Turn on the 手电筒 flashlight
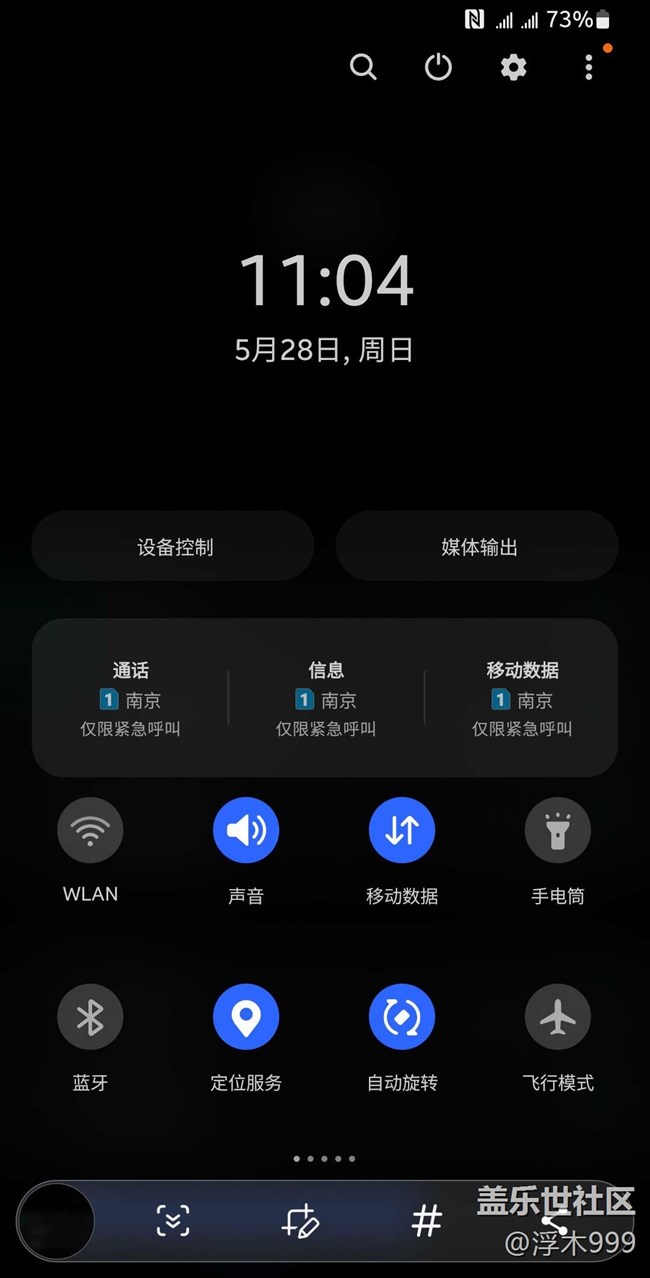Image resolution: width=650 pixels, height=1278 pixels. pyautogui.click(x=558, y=830)
